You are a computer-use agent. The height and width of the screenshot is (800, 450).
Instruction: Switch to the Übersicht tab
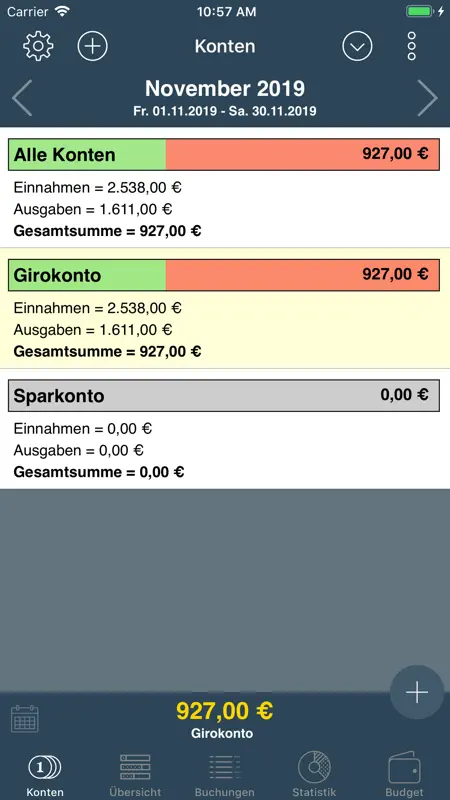tap(135, 775)
